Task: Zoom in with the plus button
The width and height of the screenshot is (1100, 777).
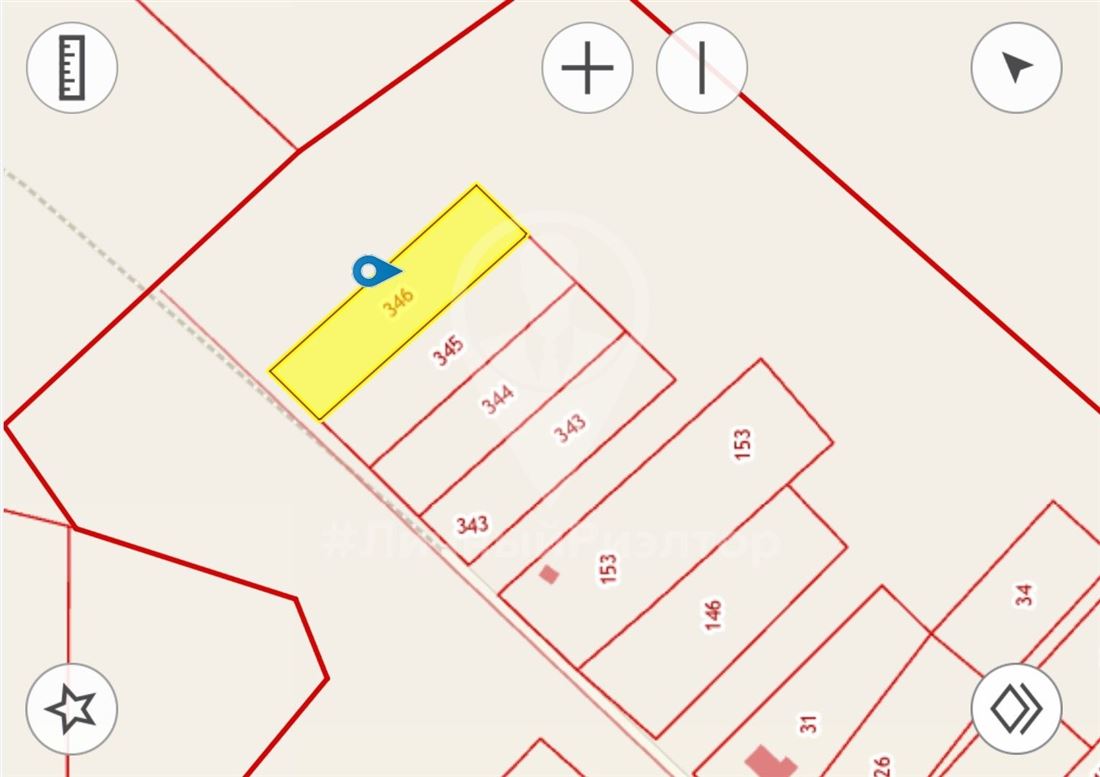Action: pyautogui.click(x=587, y=68)
